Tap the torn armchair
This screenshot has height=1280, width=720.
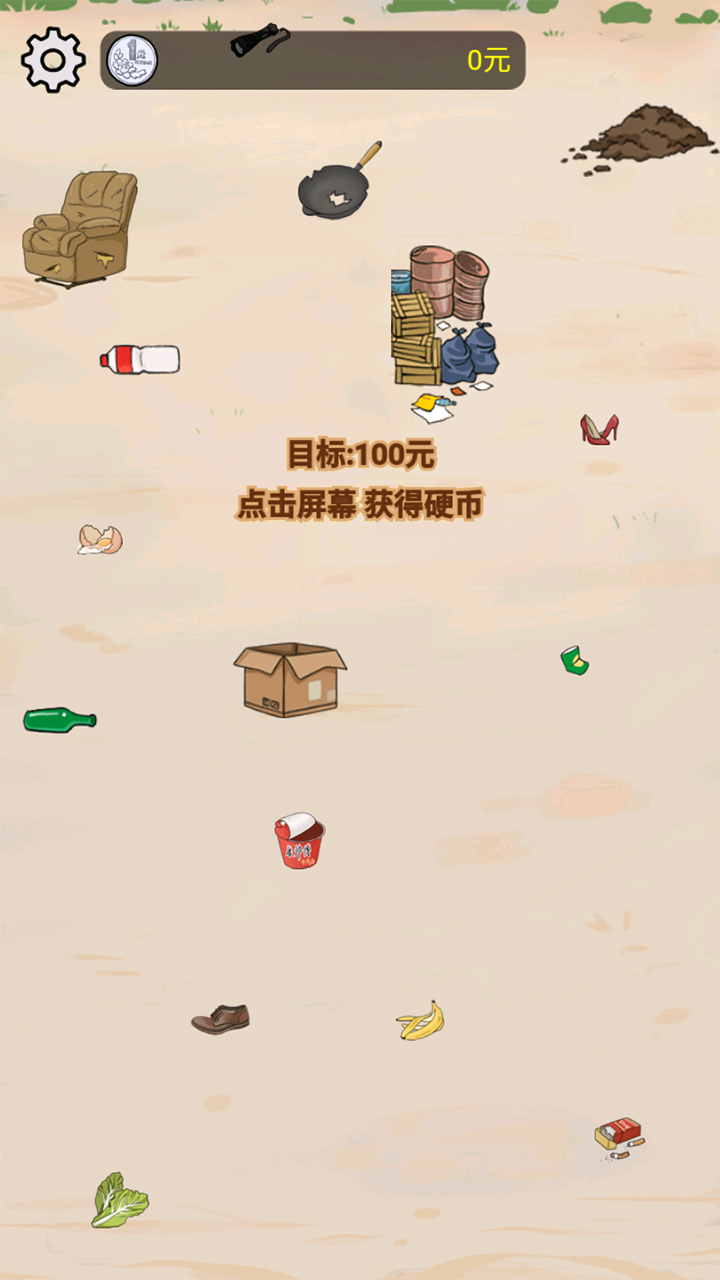pyautogui.click(x=80, y=227)
